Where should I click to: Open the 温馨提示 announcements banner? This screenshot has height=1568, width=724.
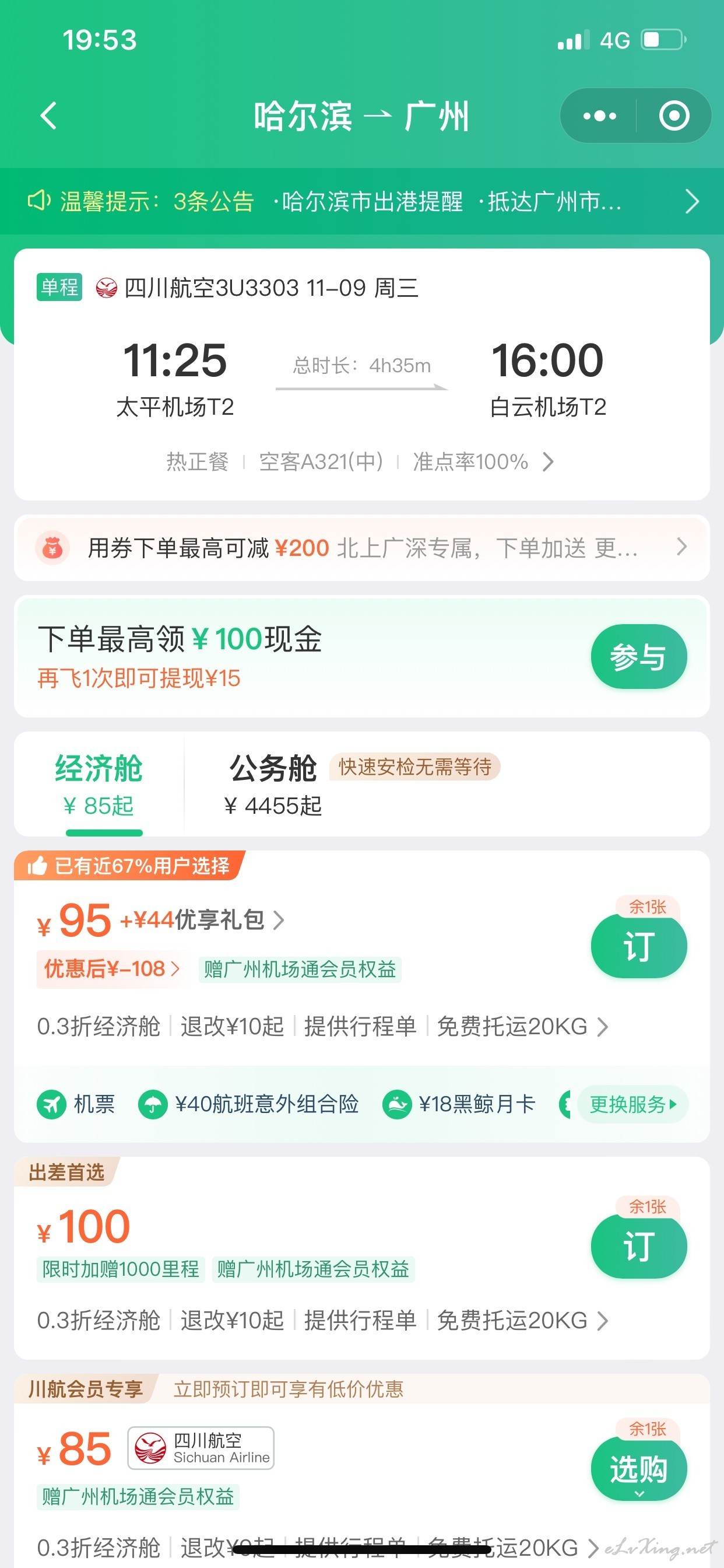362,201
